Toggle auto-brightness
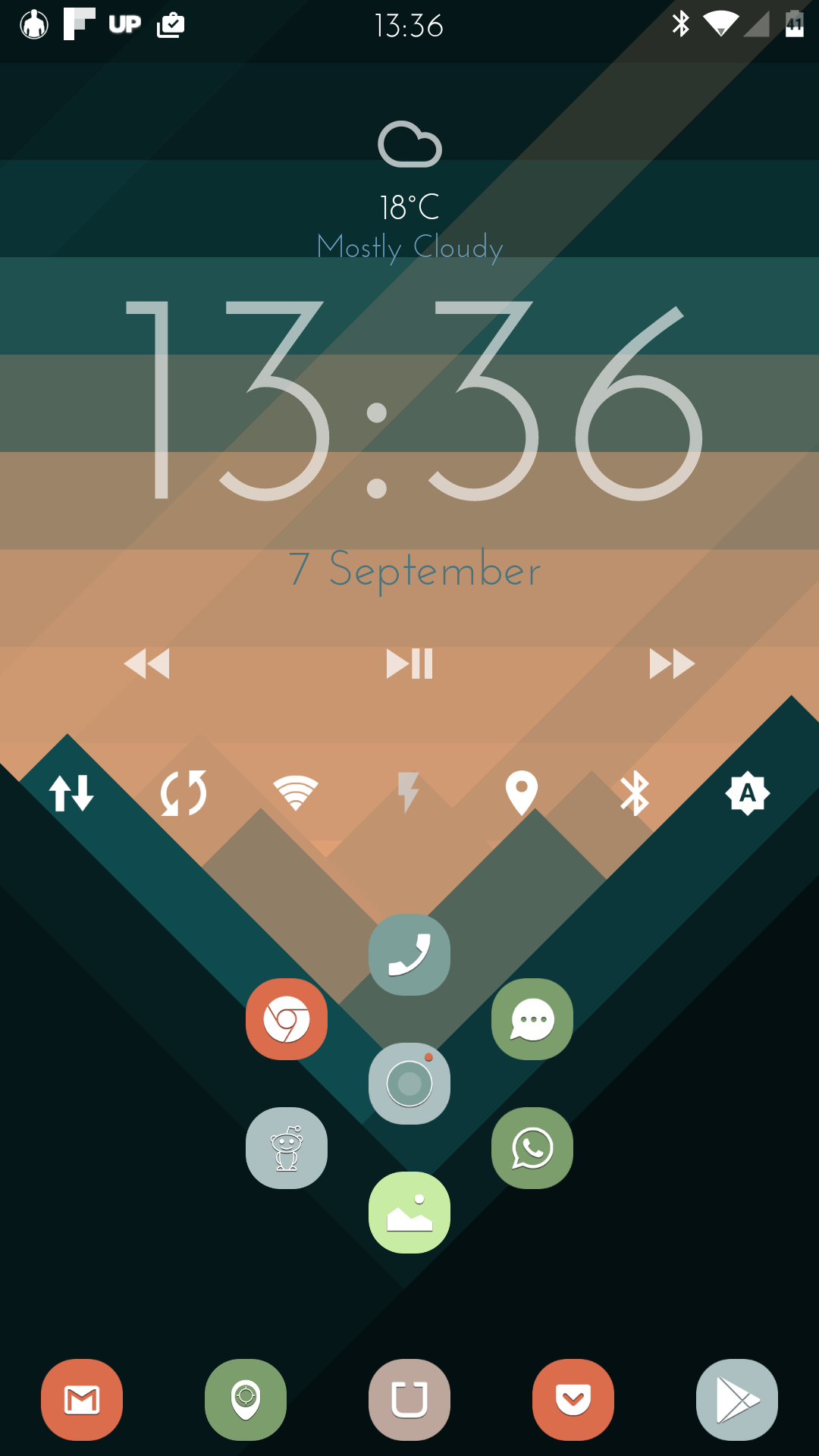The height and width of the screenshot is (1456, 819). click(x=748, y=793)
